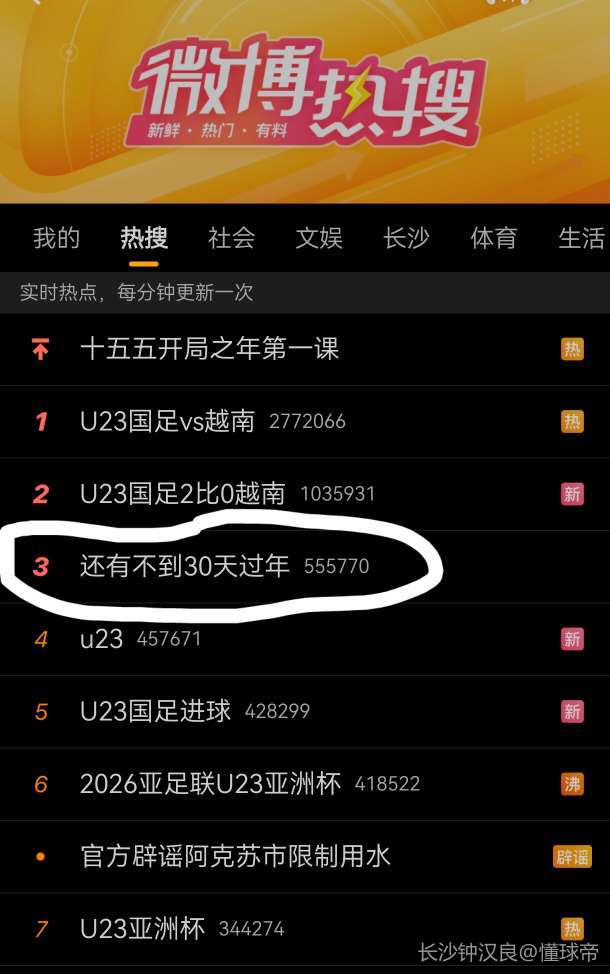Screen dimensions: 610x974
Task: Switch to the 我的 tab
Action: pyautogui.click(x=56, y=238)
